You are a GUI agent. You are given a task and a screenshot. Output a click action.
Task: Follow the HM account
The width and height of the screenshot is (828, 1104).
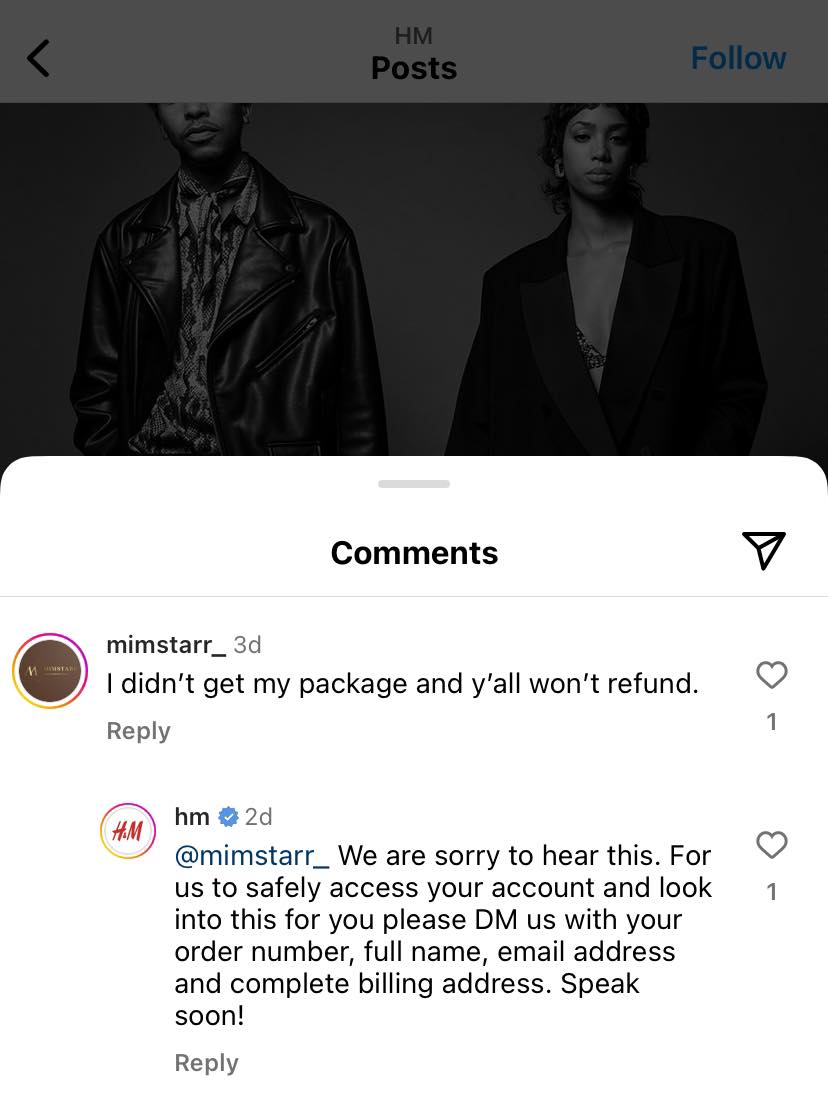point(738,58)
